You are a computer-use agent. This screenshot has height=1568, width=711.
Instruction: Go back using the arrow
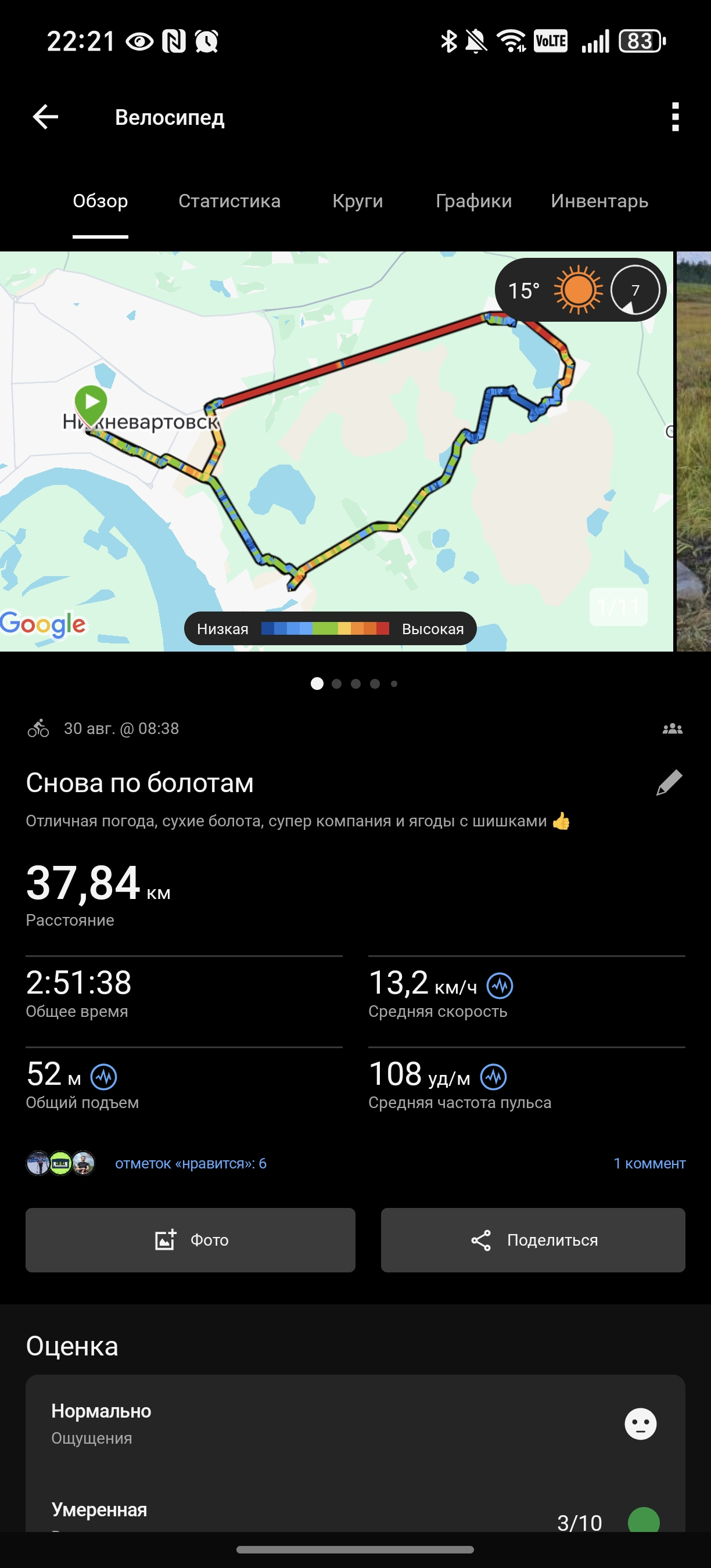46,117
